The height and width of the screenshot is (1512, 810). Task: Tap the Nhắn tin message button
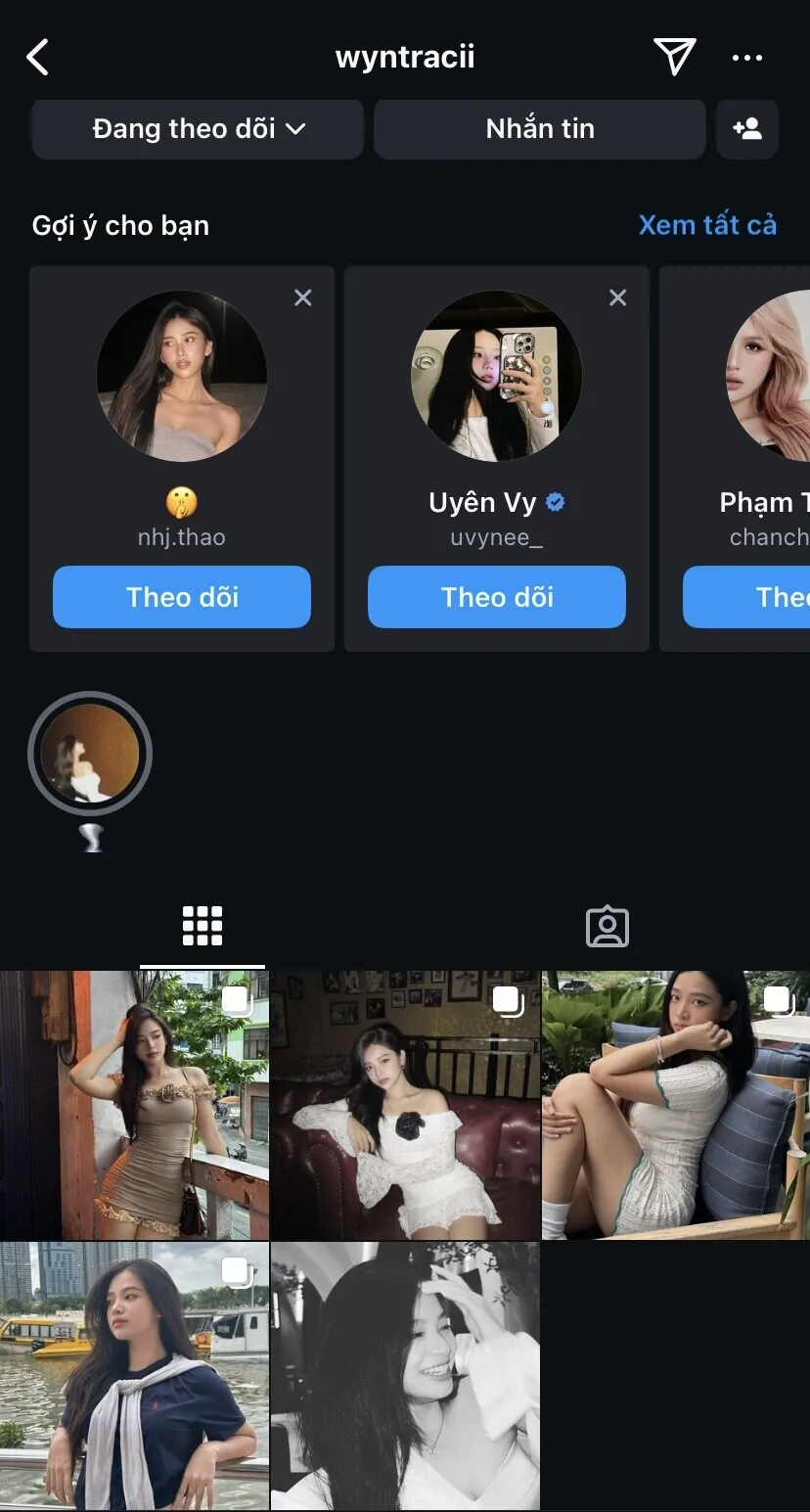coord(540,129)
